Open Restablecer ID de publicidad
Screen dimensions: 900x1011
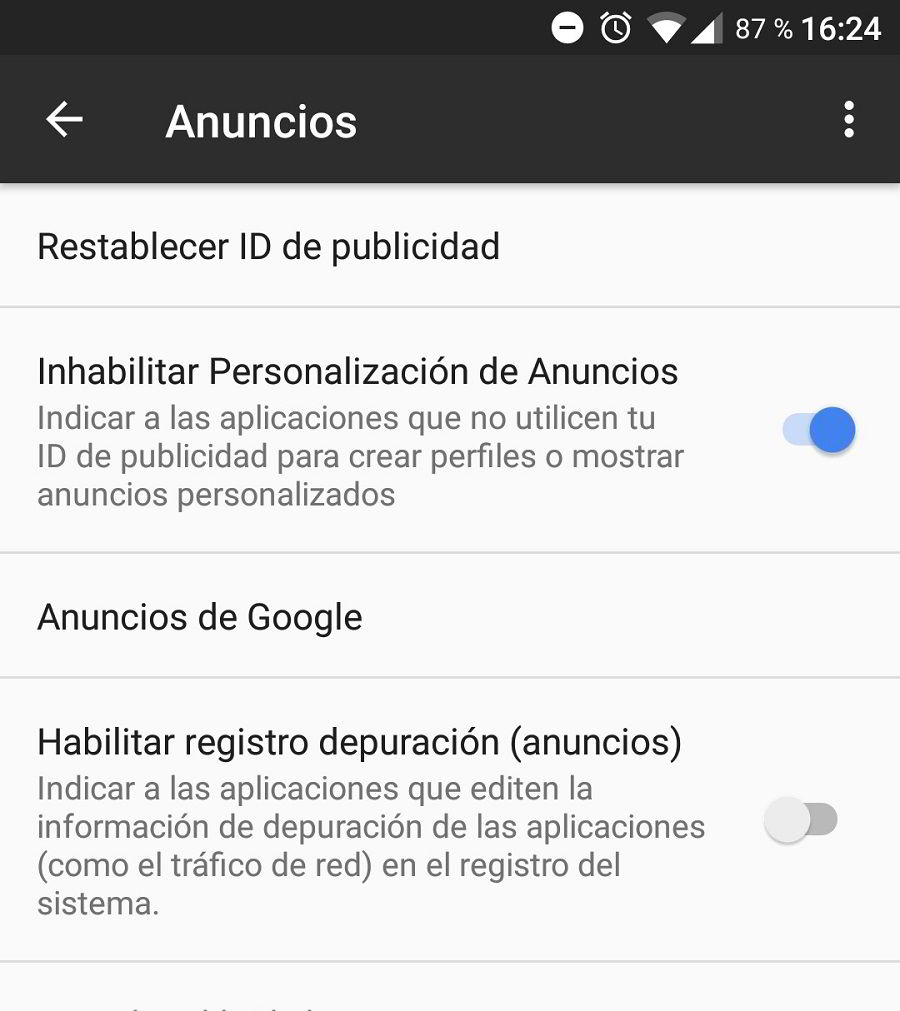click(x=268, y=246)
